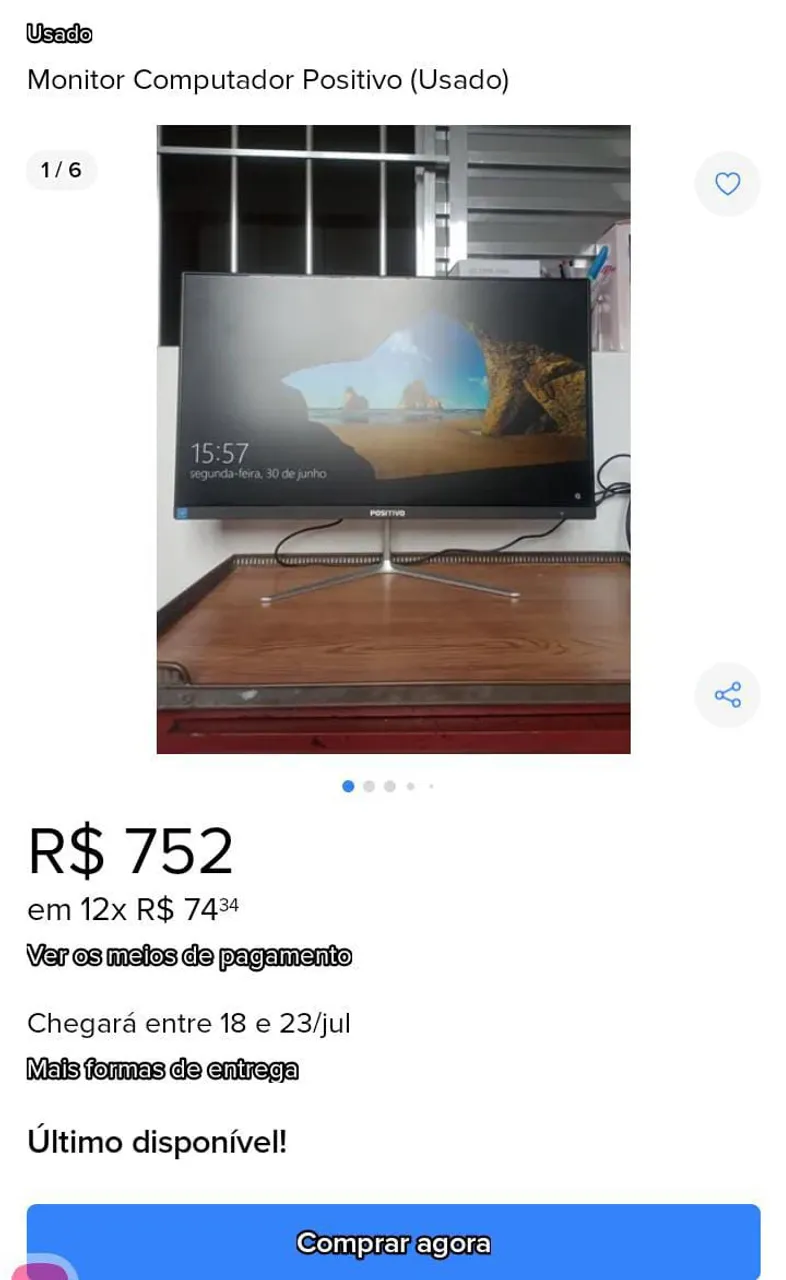Screen dimensions: 786x1280
Task: Expand 'Ver os meios de pagamento'
Action: coord(188,956)
